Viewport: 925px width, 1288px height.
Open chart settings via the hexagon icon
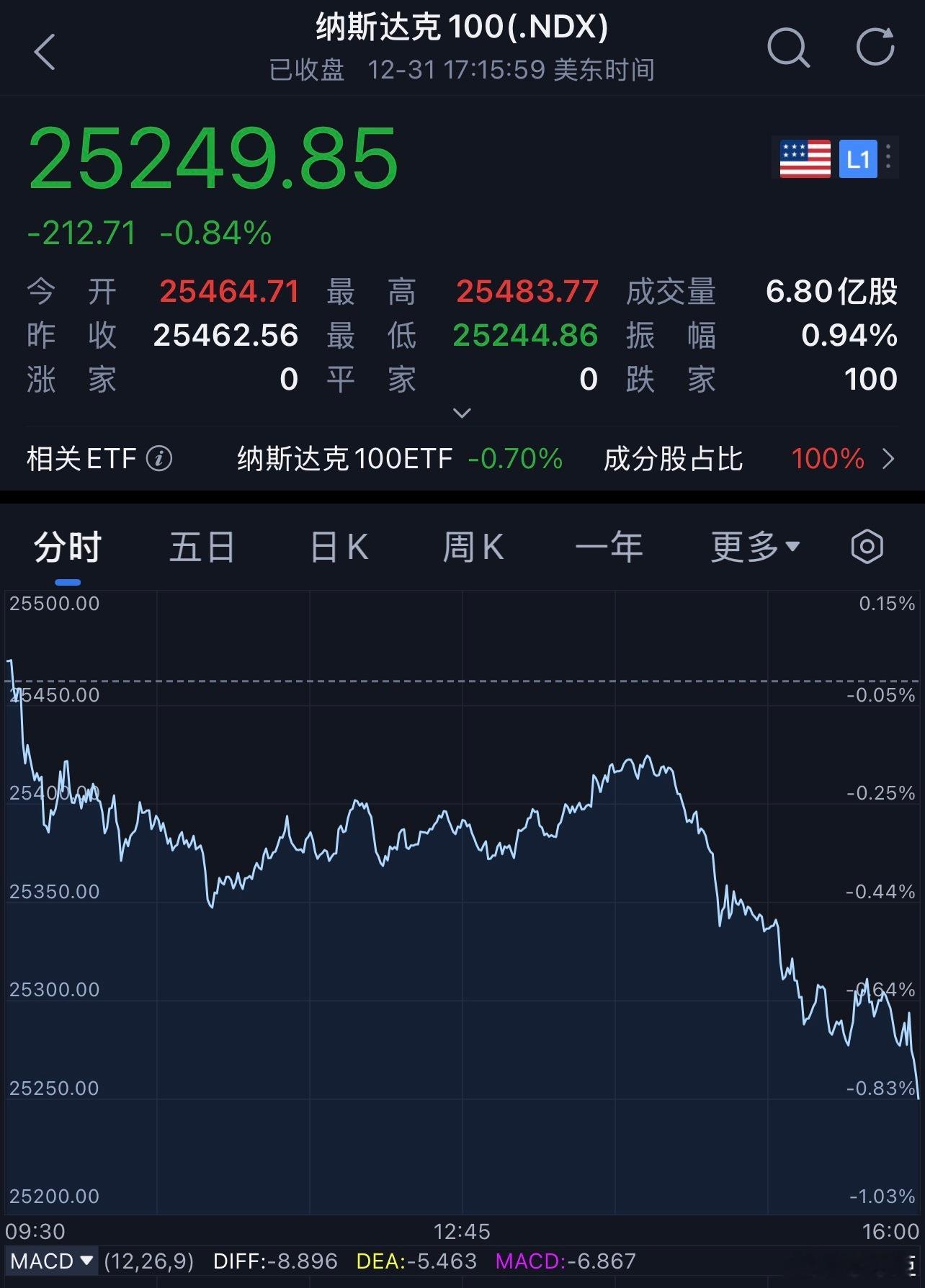(x=867, y=546)
